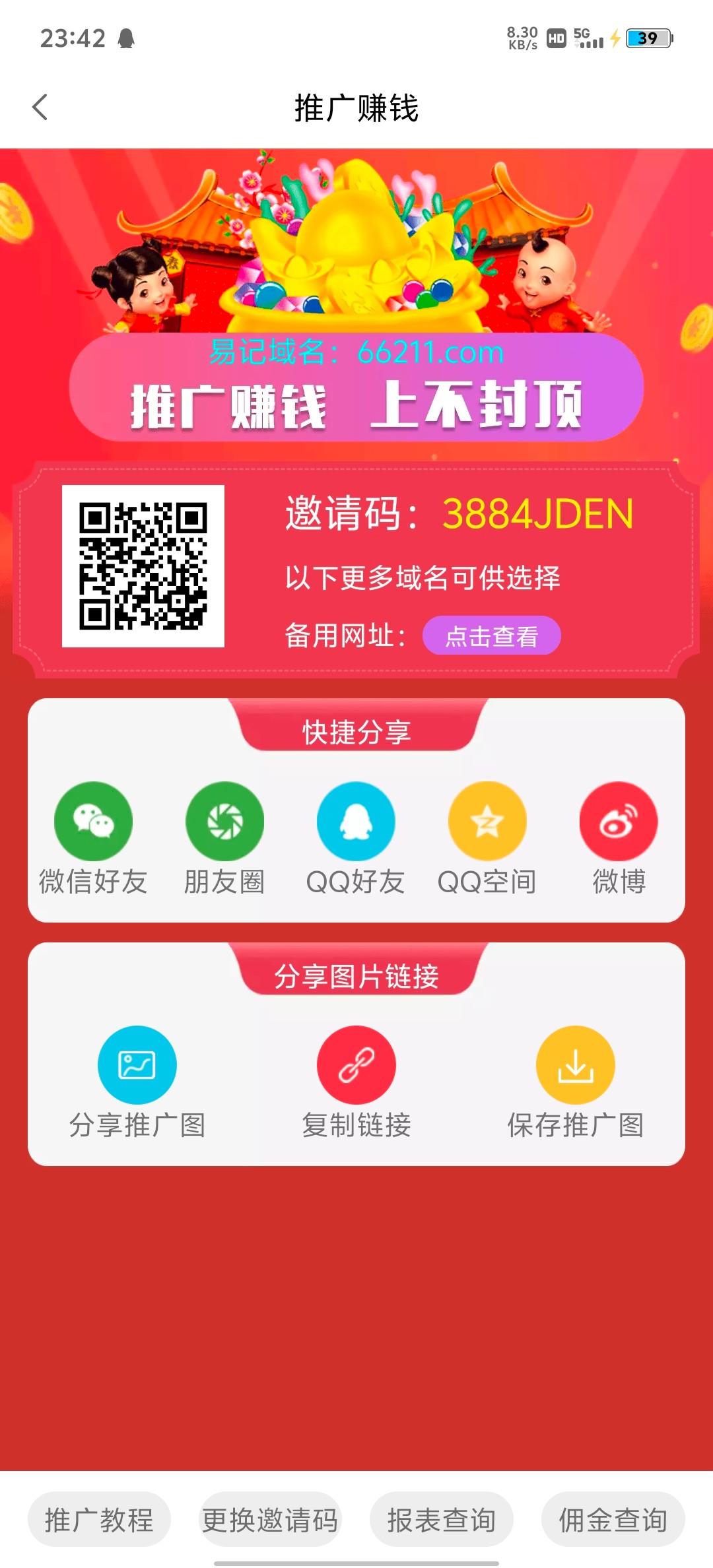Click 点击查看 to view backup URLs

pos(491,634)
